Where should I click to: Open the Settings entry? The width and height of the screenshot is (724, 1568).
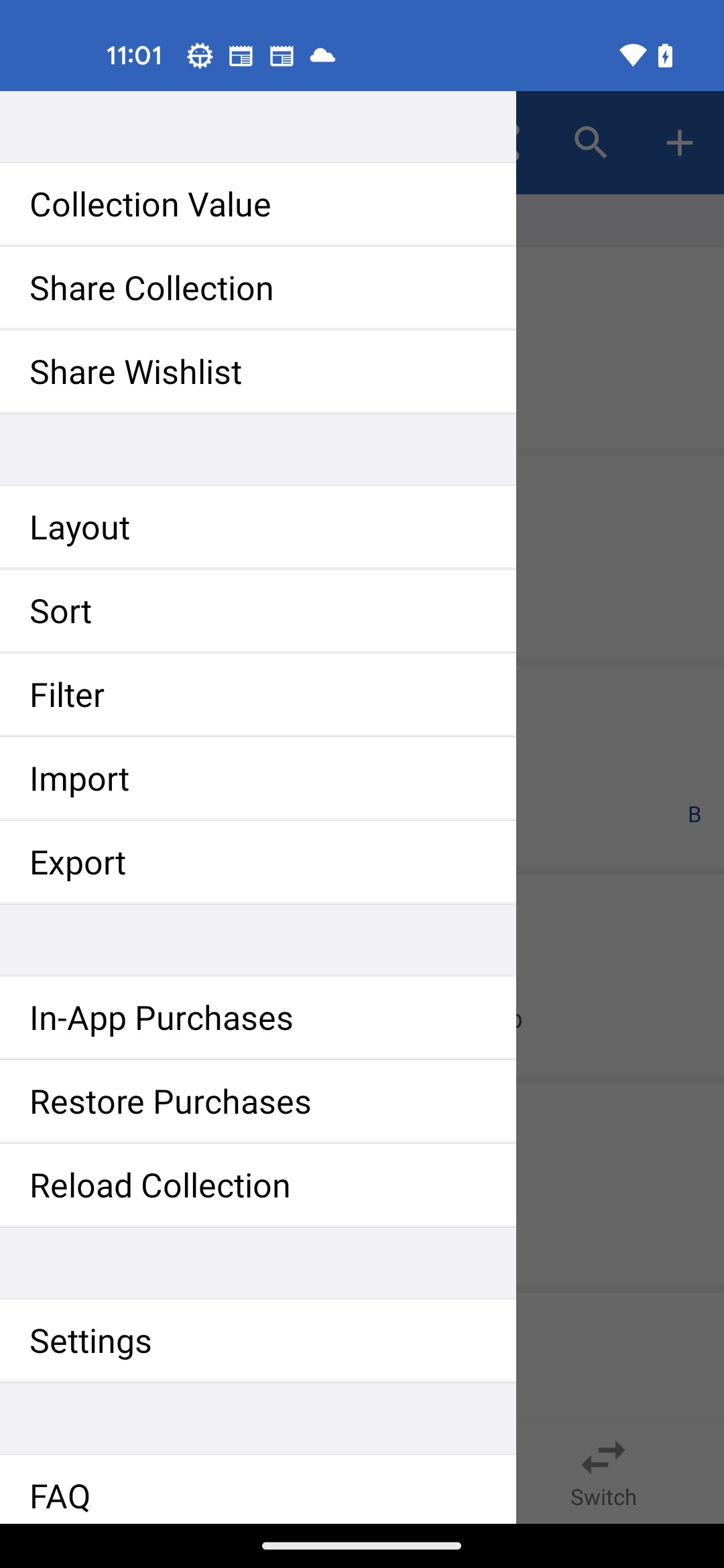[258, 1341]
